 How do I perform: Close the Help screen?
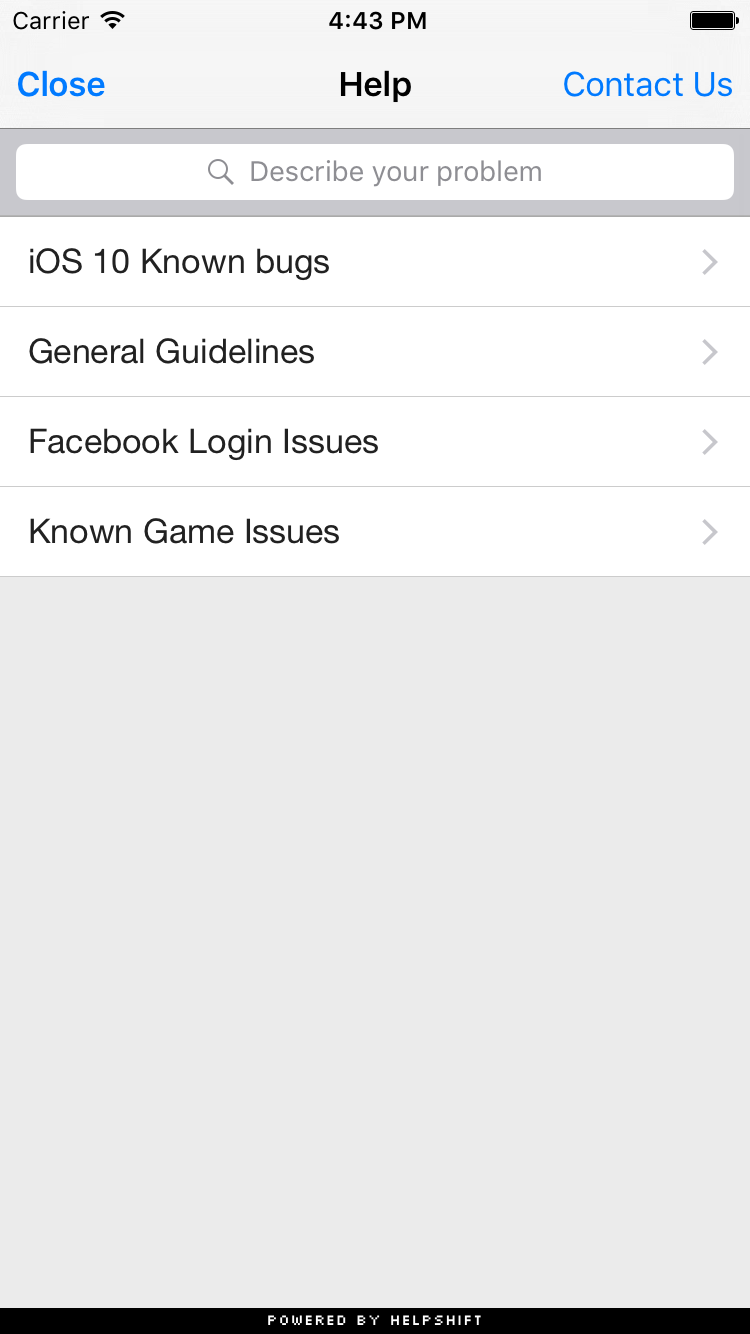(x=61, y=85)
